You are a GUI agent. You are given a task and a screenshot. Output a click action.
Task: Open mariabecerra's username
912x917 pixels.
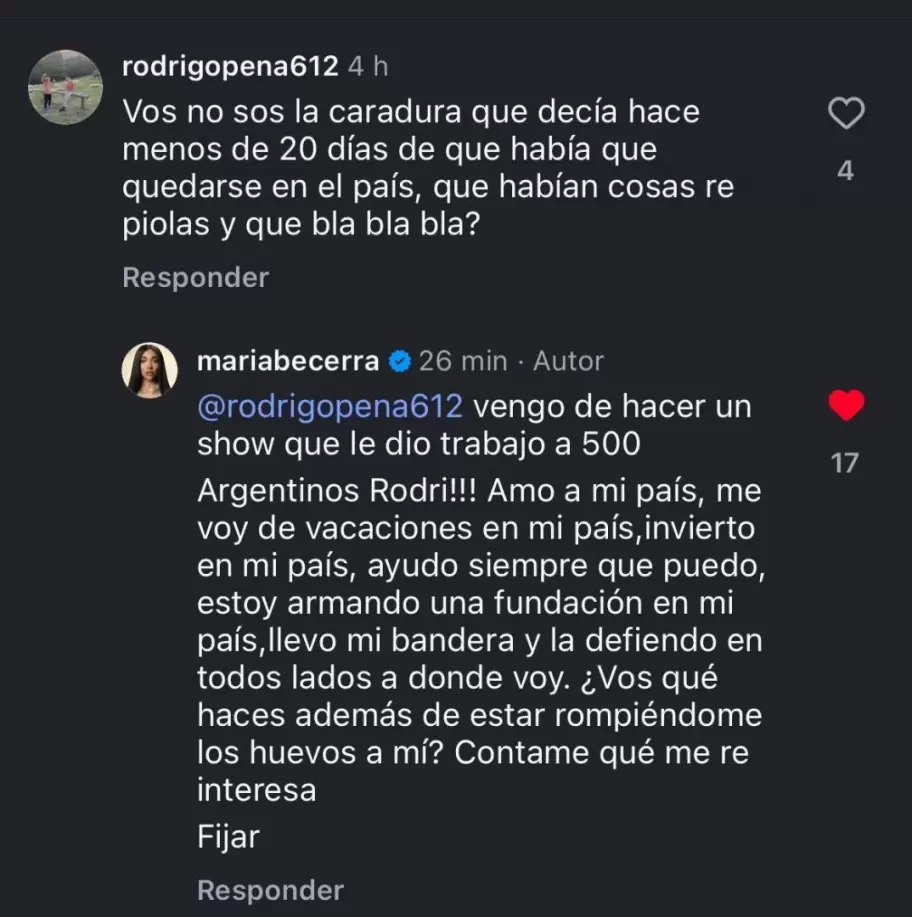pyautogui.click(x=287, y=361)
